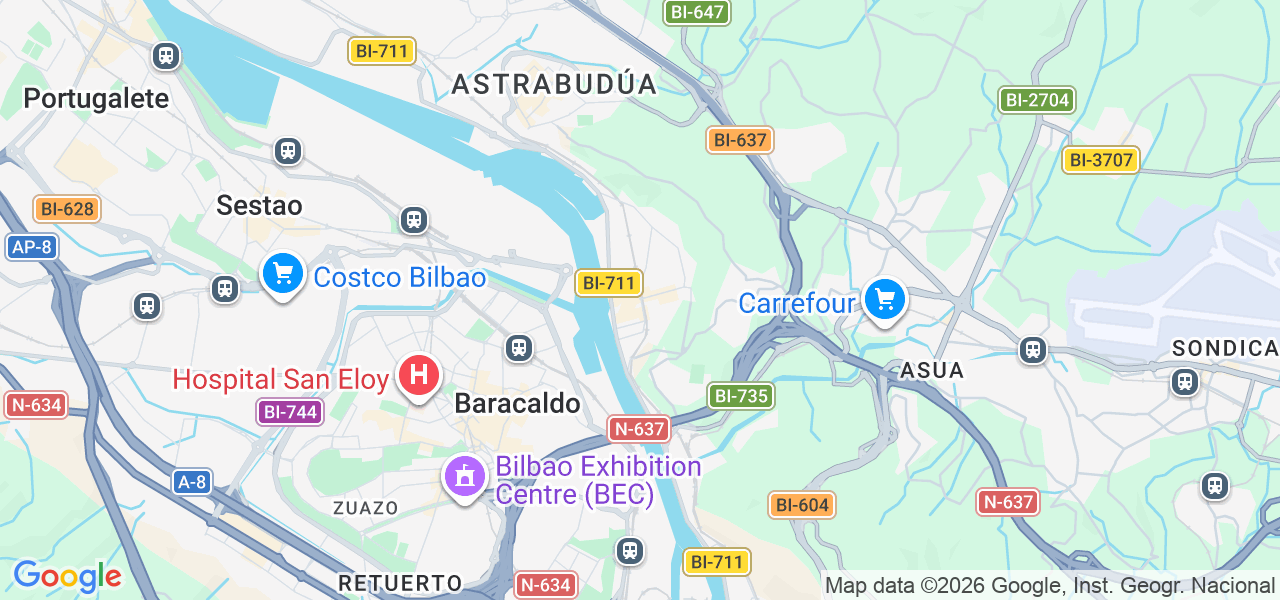Select the Bilbao Exhibition Centre (BEC) pin
The image size is (1280, 600).
click(x=464, y=477)
